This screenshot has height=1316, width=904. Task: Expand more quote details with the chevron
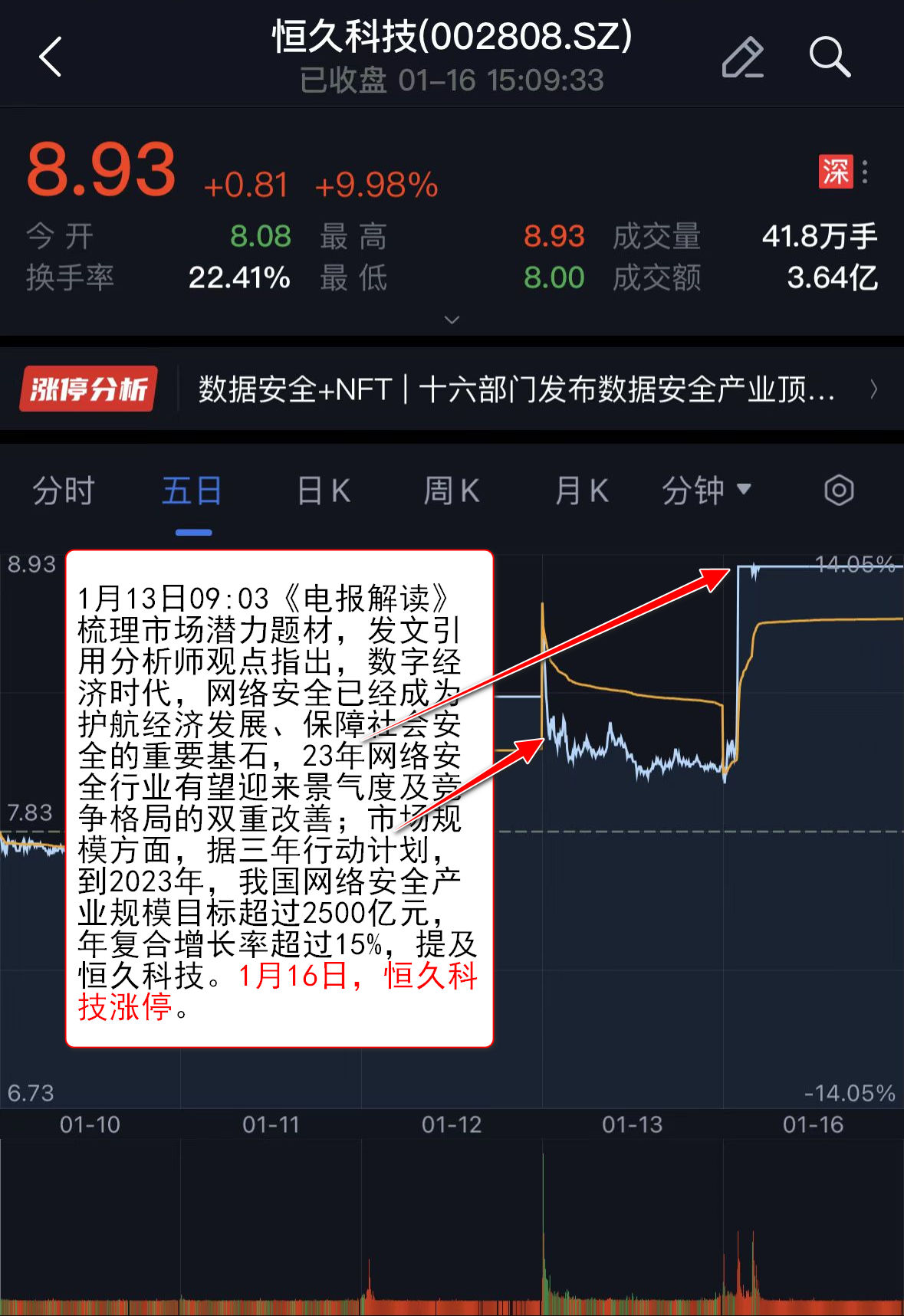tap(452, 320)
